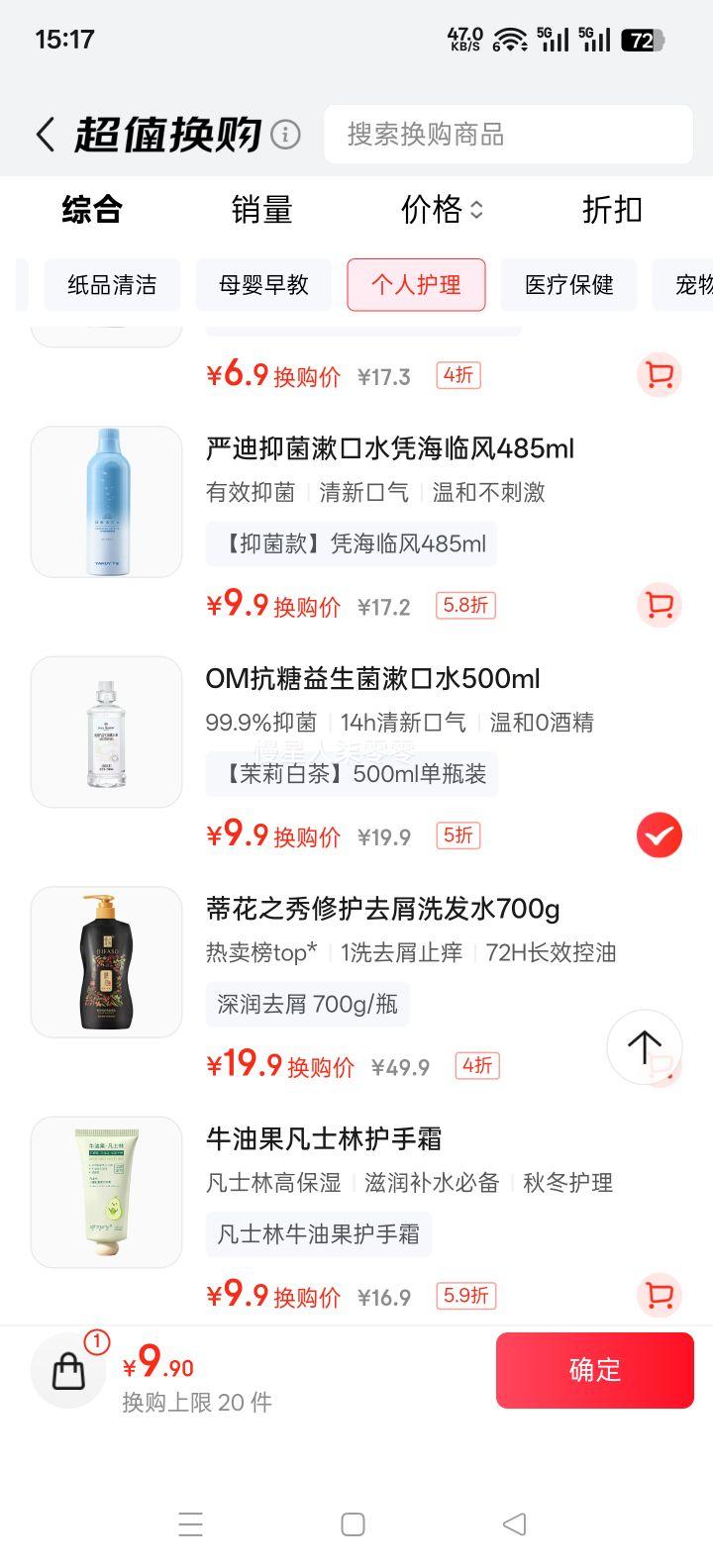This screenshot has width=713, height=1568.
Task: Open 纸品清洁 category filter
Action: tap(110, 285)
